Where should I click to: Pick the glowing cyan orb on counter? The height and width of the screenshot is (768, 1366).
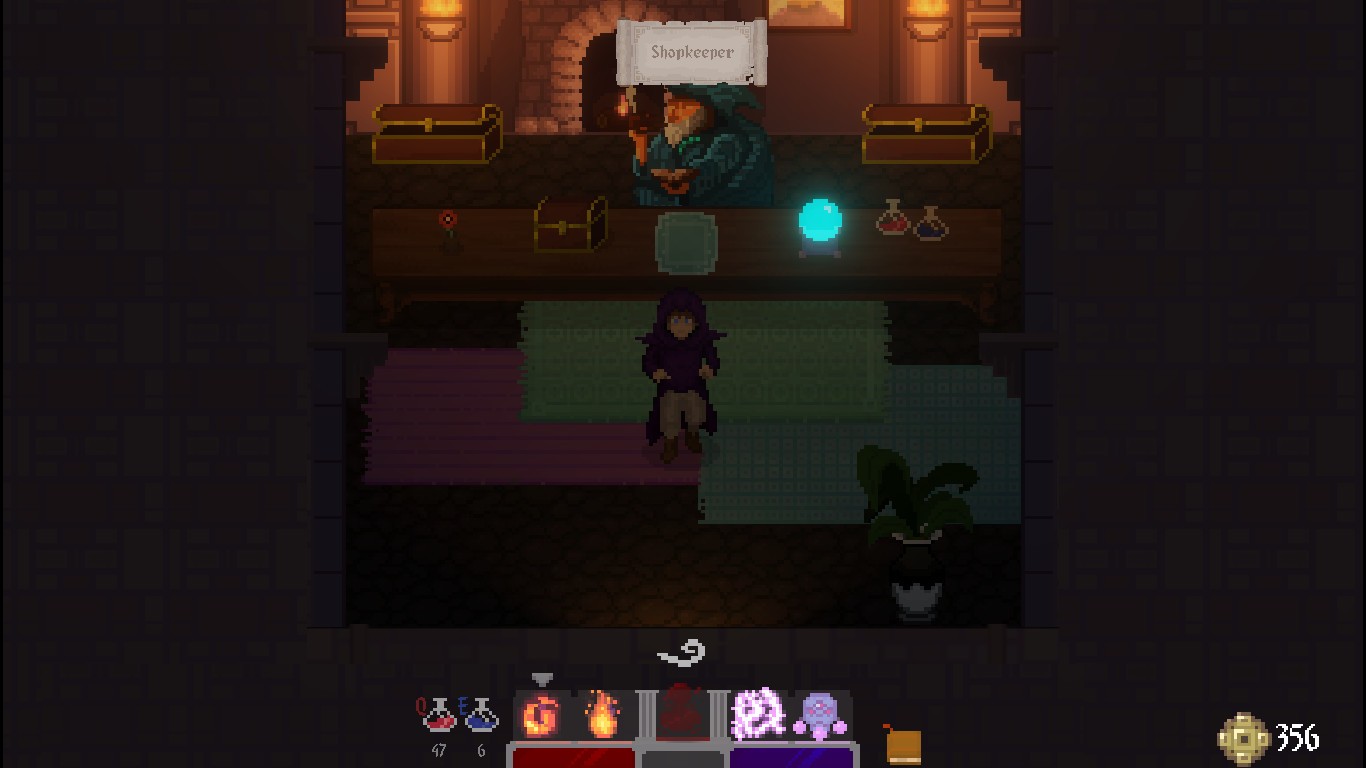(x=820, y=222)
